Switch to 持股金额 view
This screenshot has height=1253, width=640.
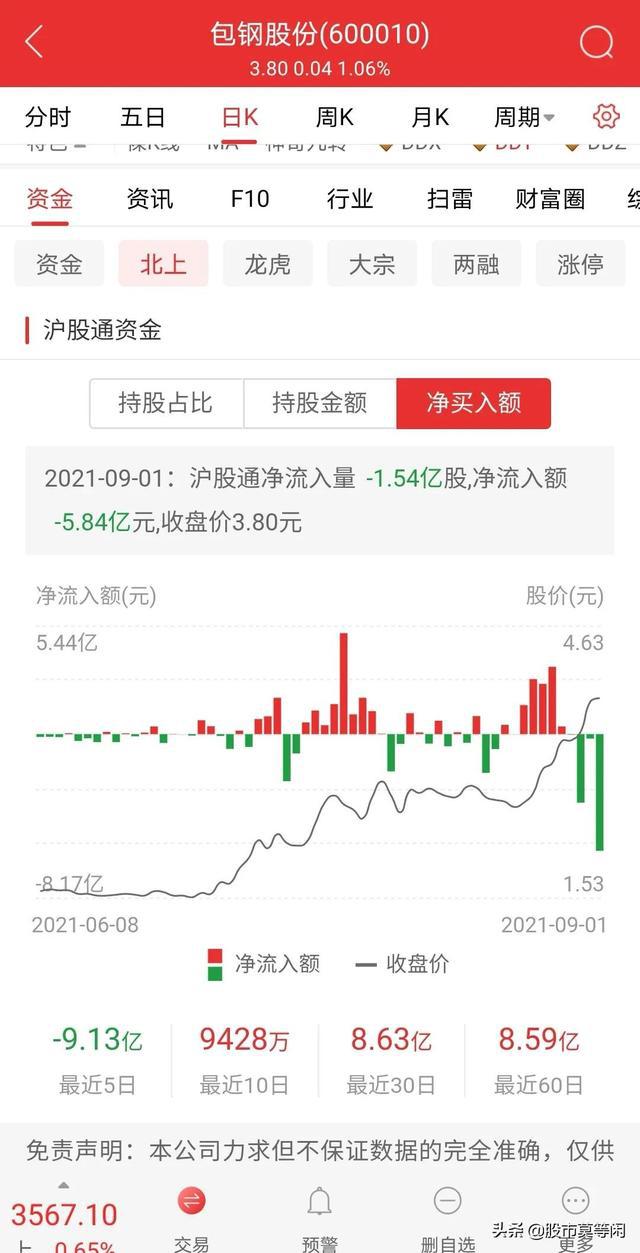click(x=320, y=403)
